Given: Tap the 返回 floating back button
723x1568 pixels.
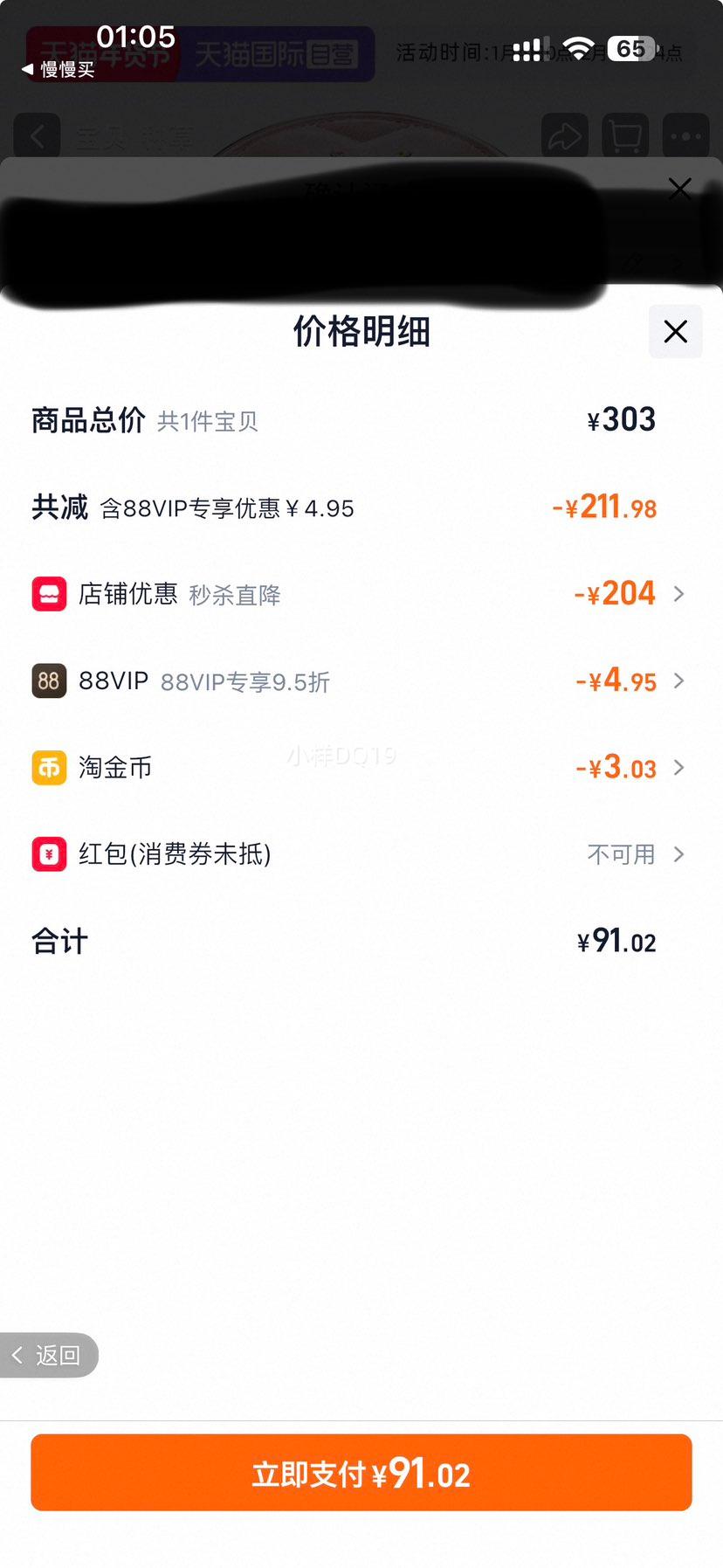Looking at the screenshot, I should click(48, 1355).
